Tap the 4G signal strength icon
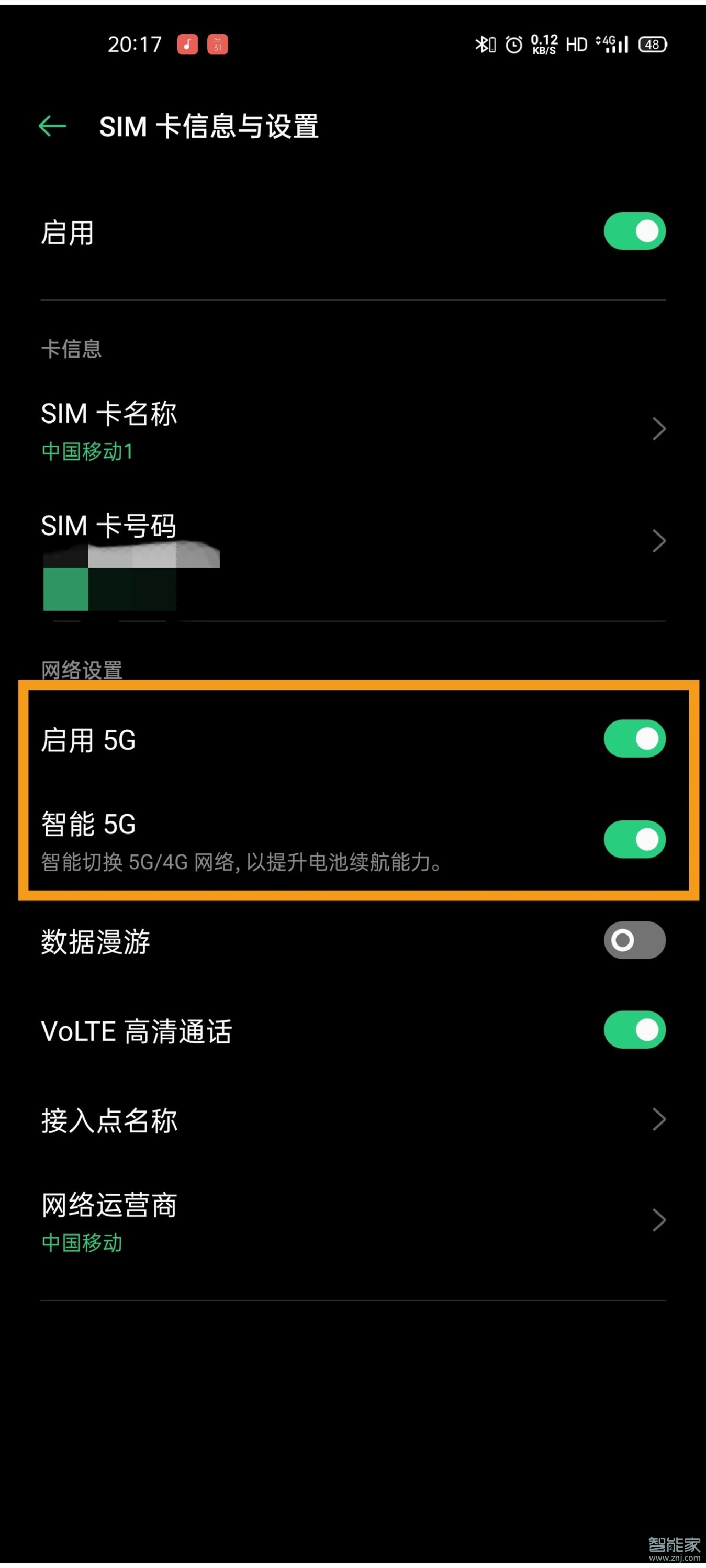This screenshot has height=1568, width=706. (x=613, y=44)
